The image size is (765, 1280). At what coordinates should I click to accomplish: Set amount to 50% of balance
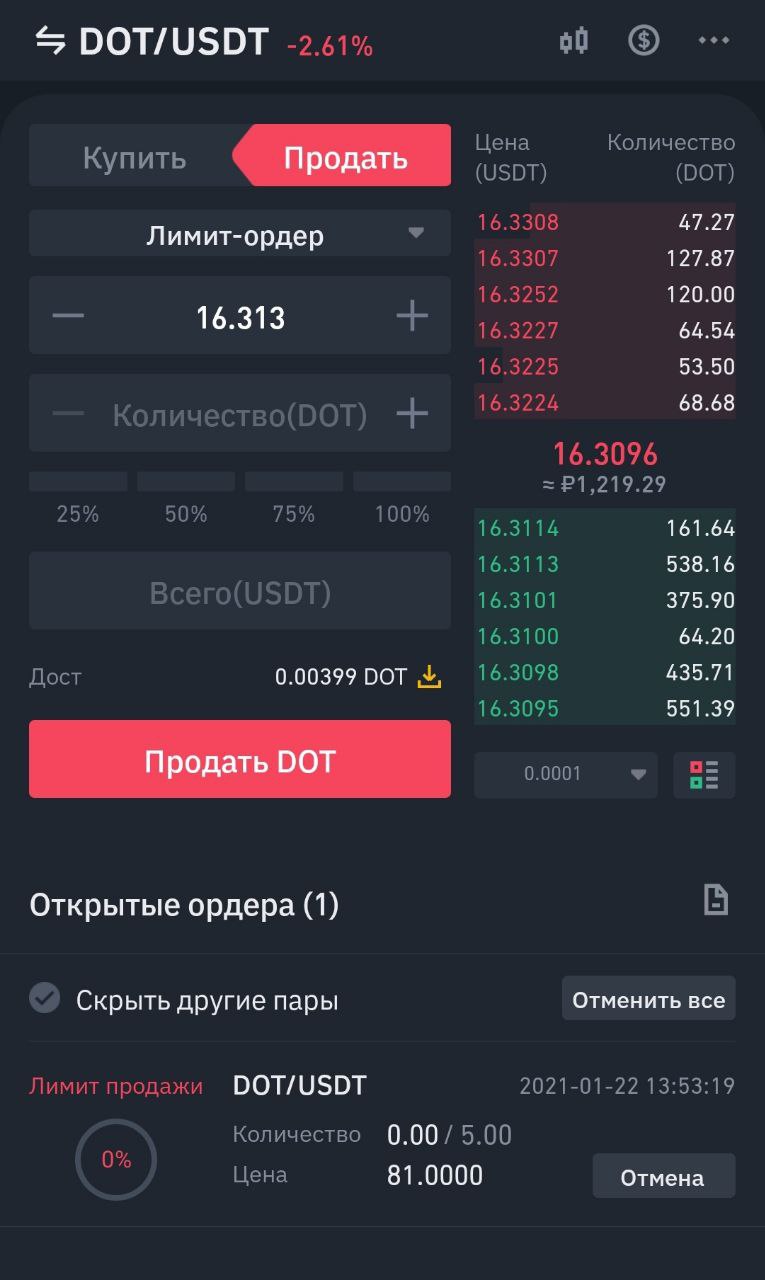click(x=186, y=498)
